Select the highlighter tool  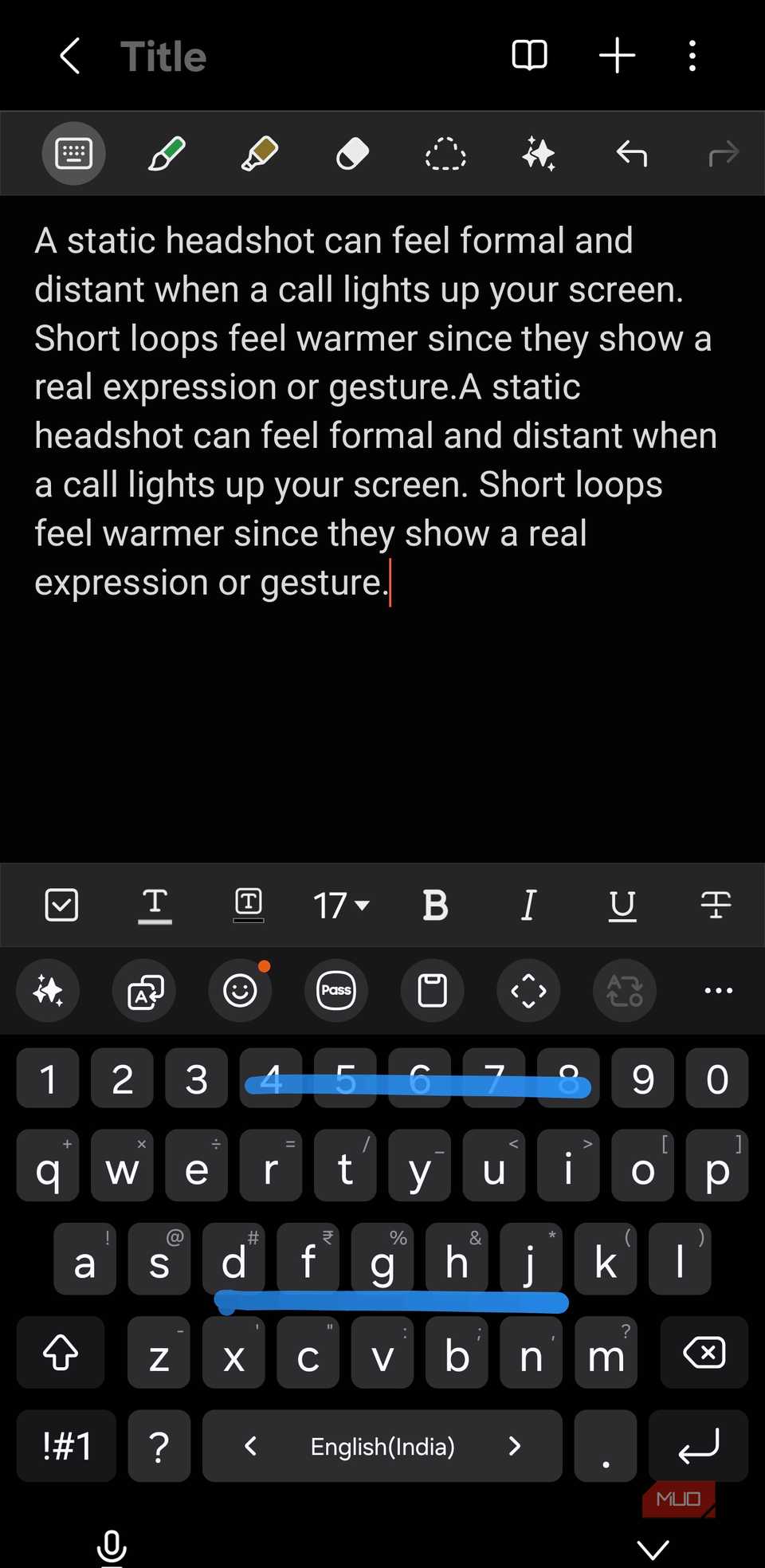pos(259,153)
